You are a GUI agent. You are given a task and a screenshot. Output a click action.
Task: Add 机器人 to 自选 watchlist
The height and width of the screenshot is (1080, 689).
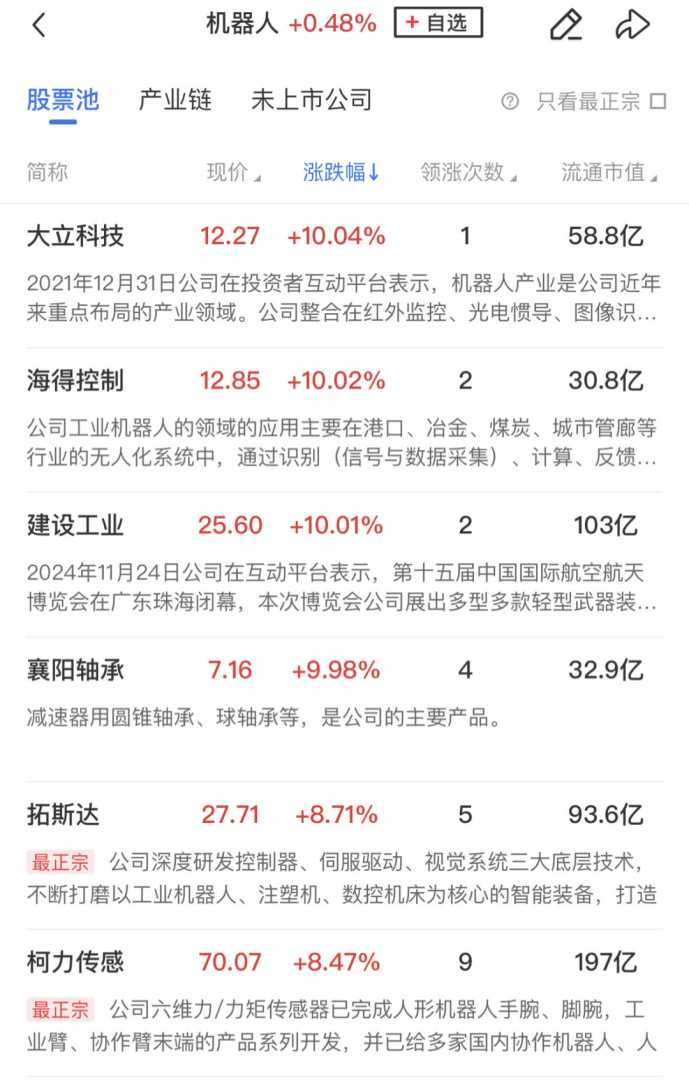(438, 24)
